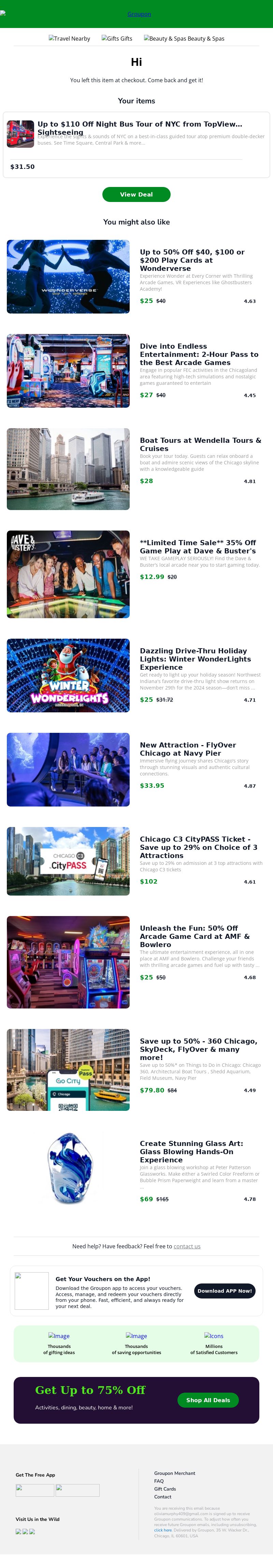Screen dimensions: 273x1568
Task: Open the 360 Chicago SkyDeck deal
Action: pos(198,1049)
